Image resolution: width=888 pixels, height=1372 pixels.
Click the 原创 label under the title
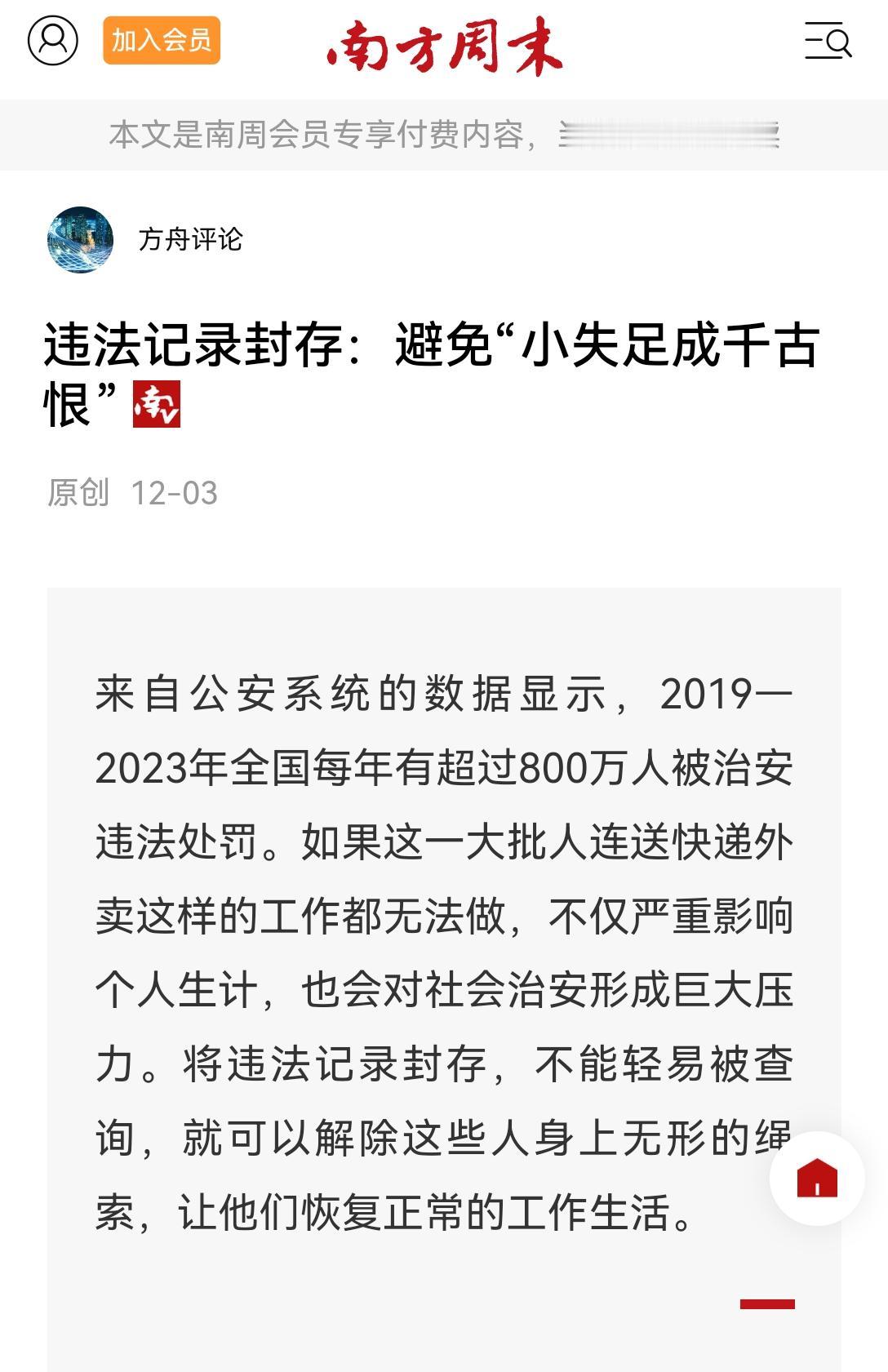click(77, 492)
